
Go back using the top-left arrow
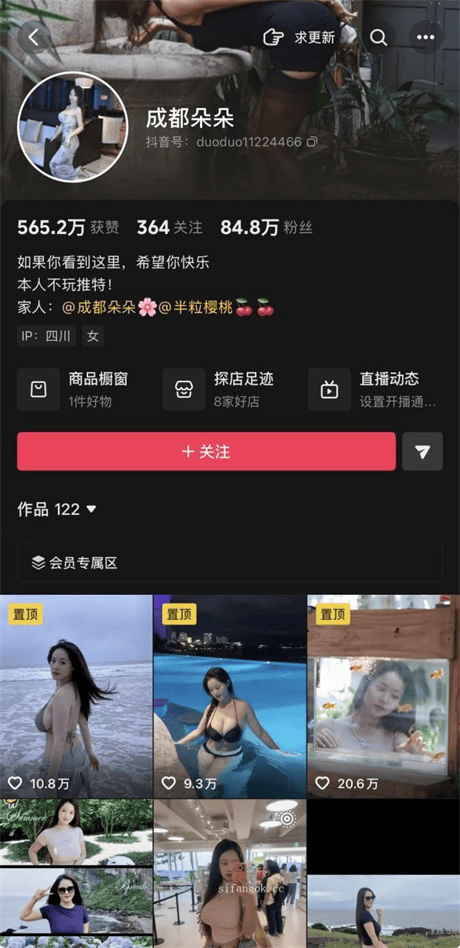pyautogui.click(x=34, y=37)
